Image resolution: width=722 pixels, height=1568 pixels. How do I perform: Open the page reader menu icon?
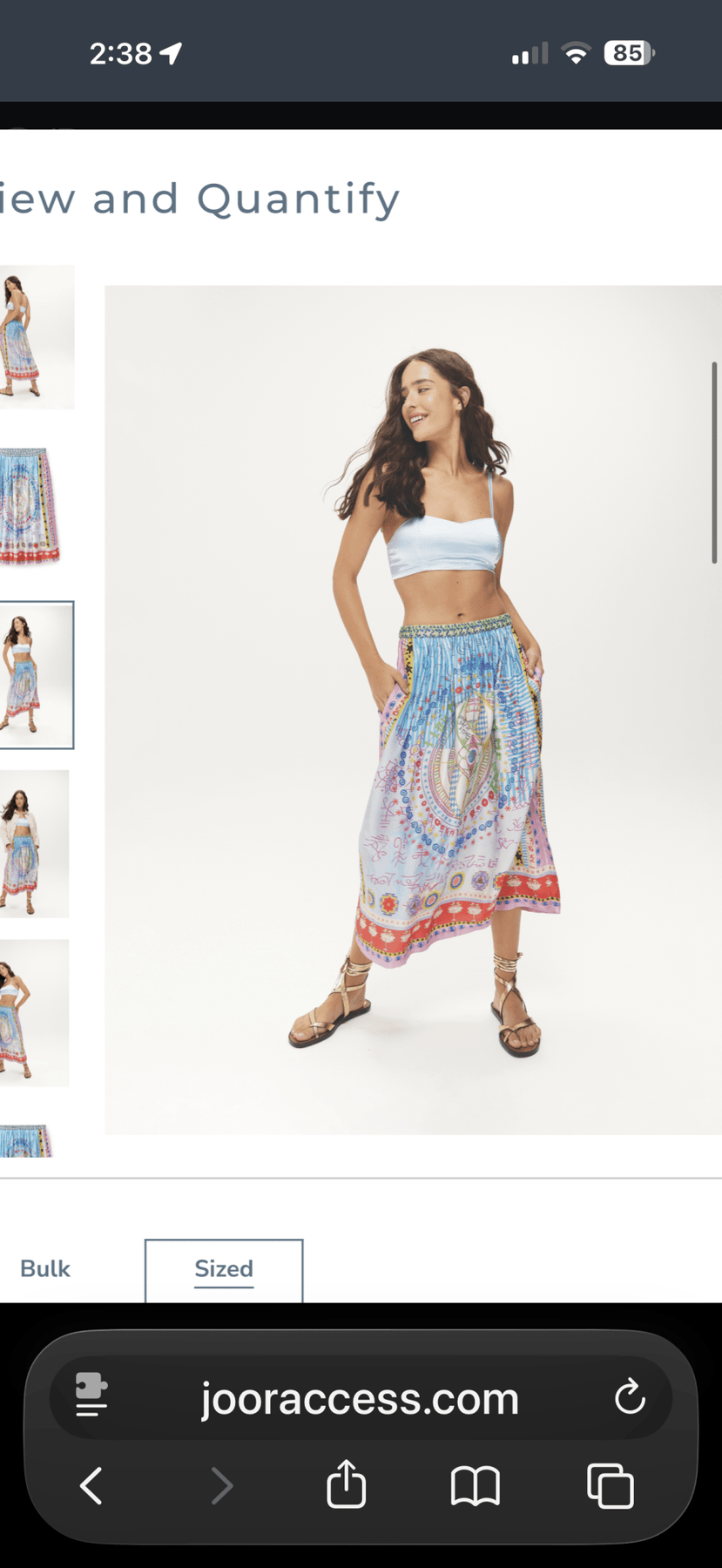click(x=91, y=1397)
